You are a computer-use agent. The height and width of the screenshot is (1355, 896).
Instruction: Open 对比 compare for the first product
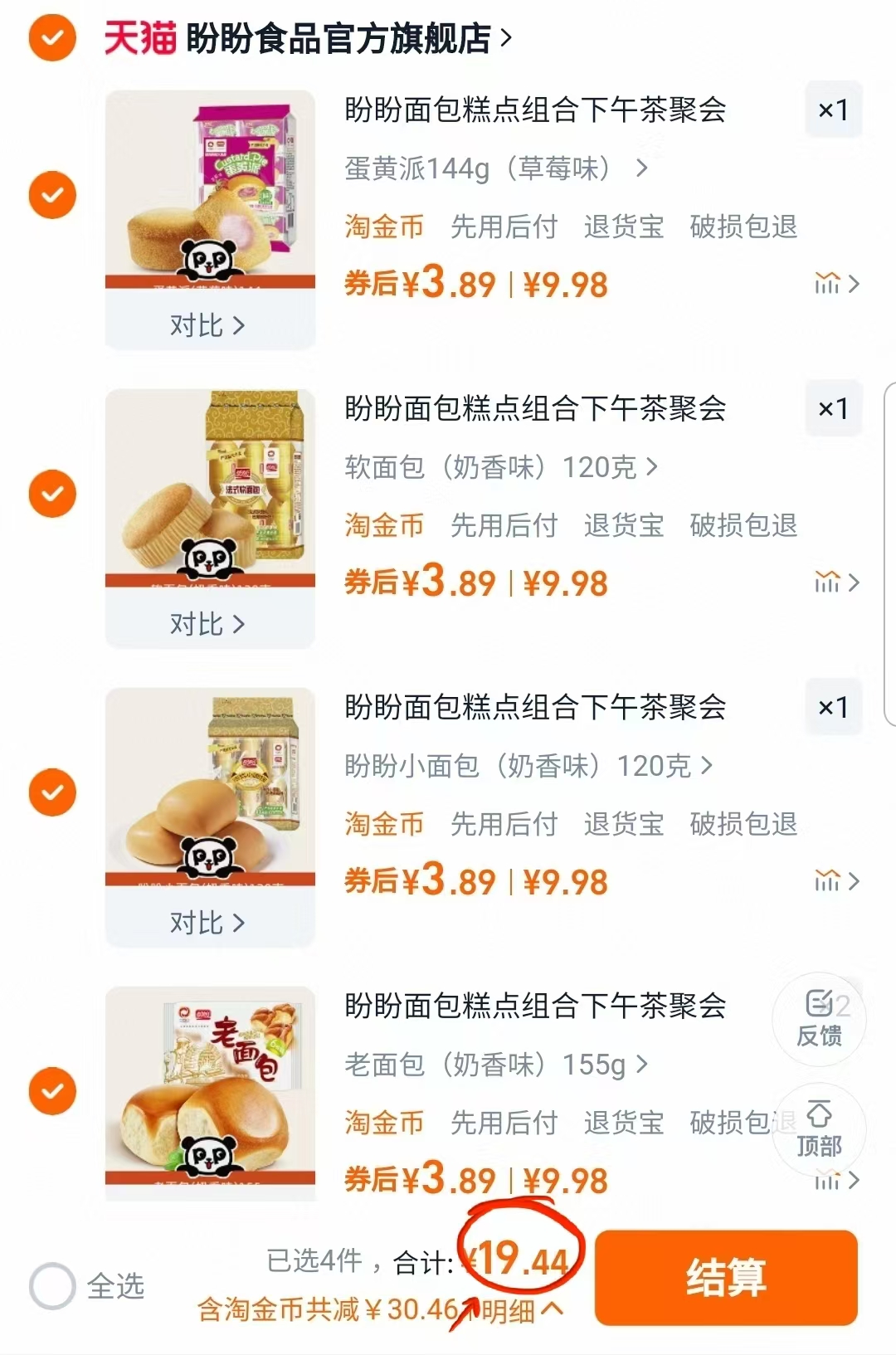point(210,326)
